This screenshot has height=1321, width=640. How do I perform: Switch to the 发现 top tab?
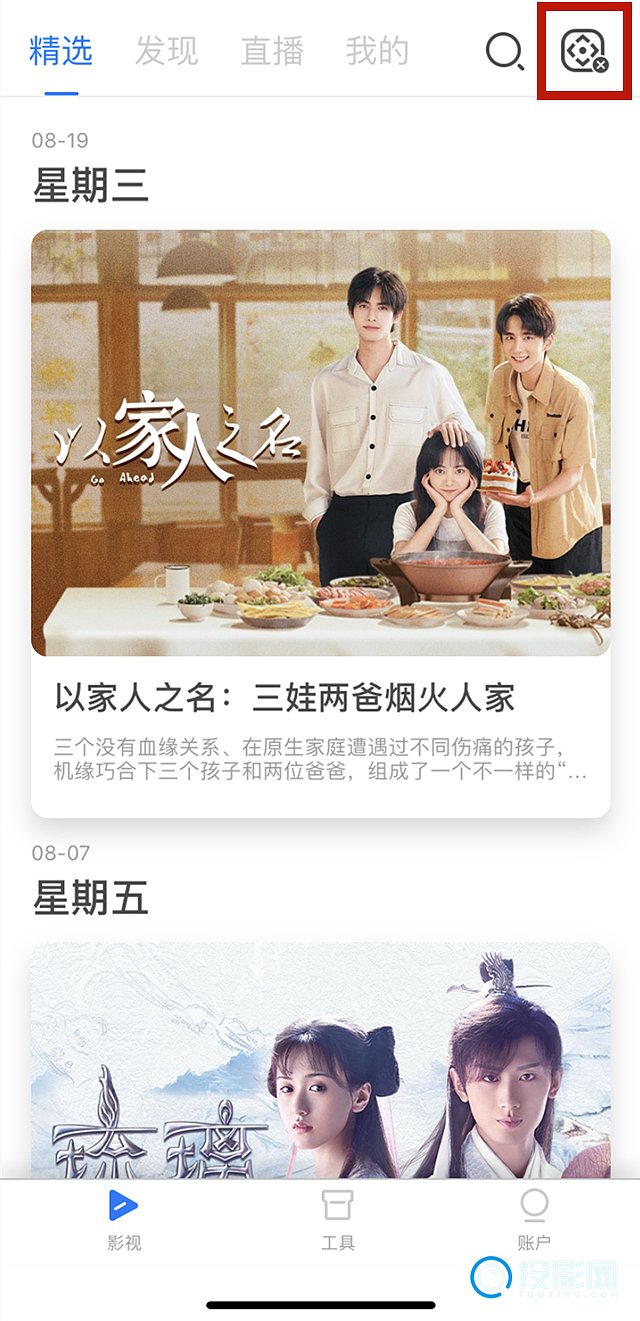click(166, 51)
